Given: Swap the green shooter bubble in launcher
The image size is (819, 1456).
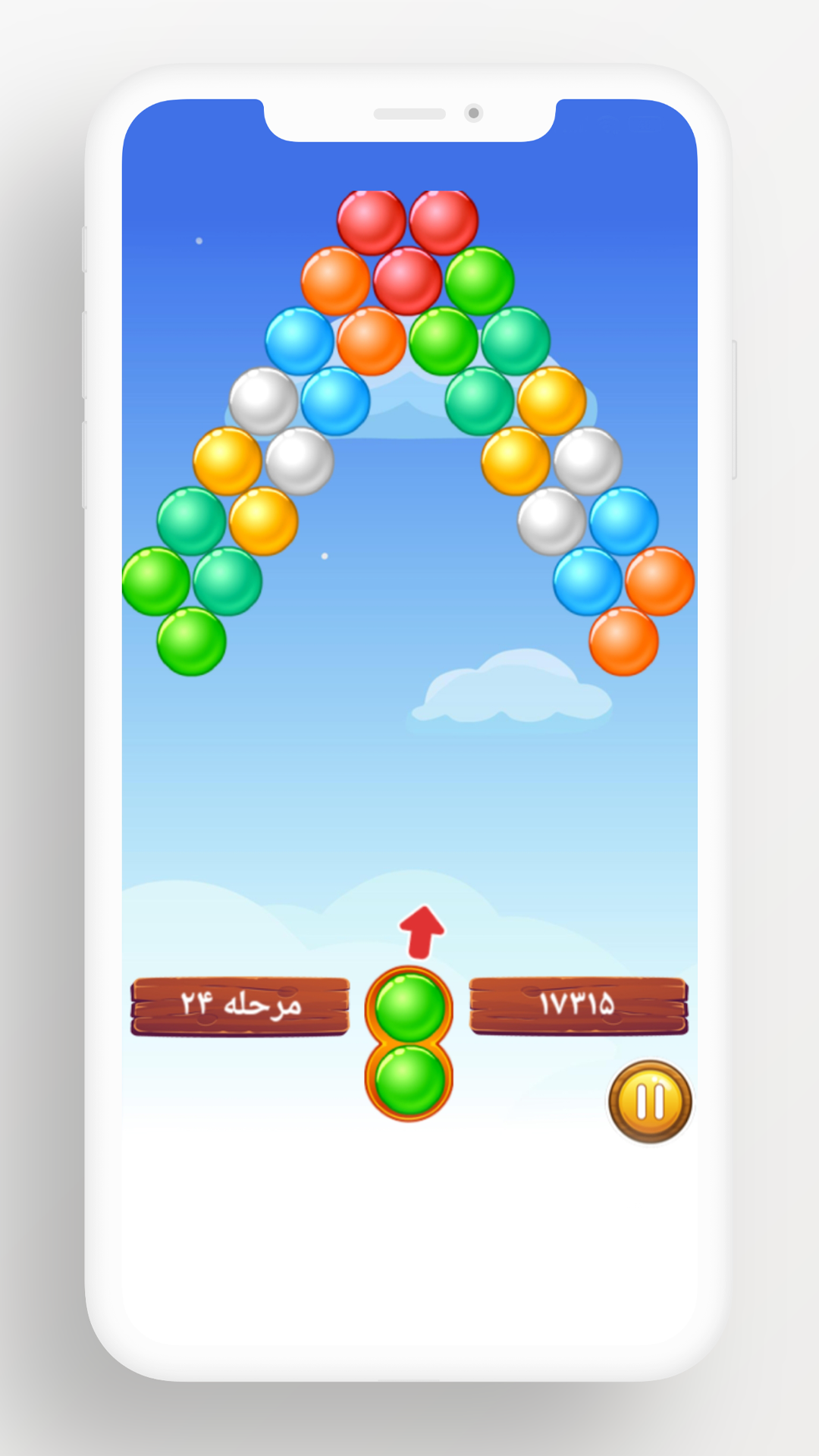Looking at the screenshot, I should 409,1080.
